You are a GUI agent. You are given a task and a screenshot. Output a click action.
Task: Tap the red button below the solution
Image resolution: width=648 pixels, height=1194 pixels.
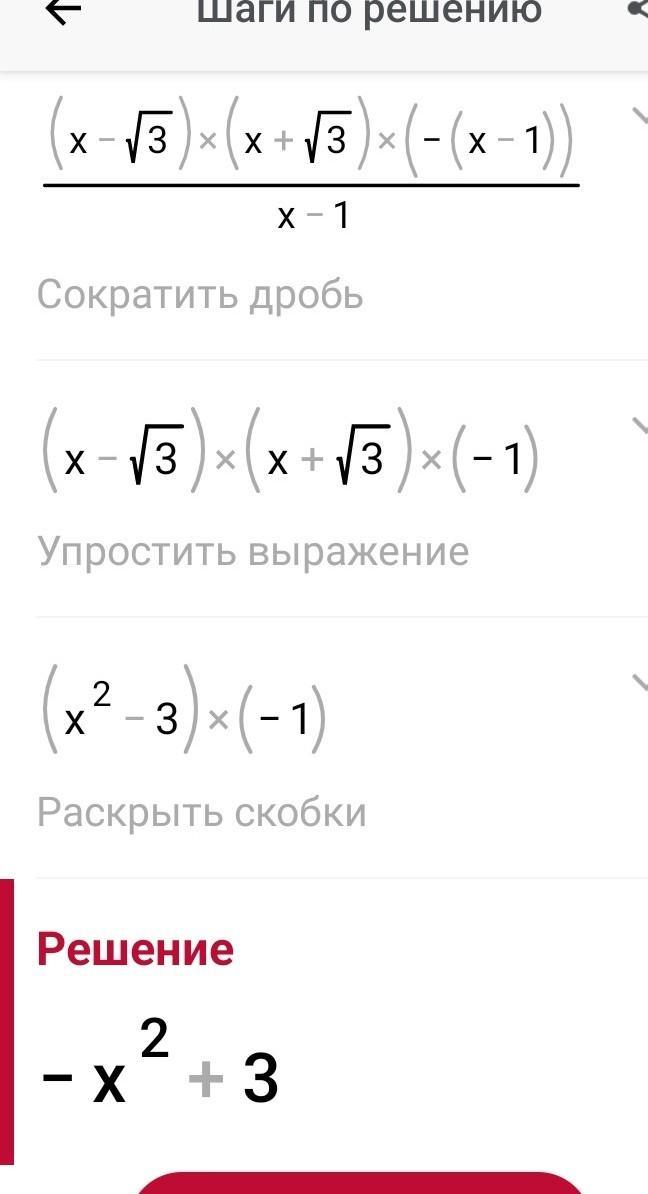tap(359, 1183)
